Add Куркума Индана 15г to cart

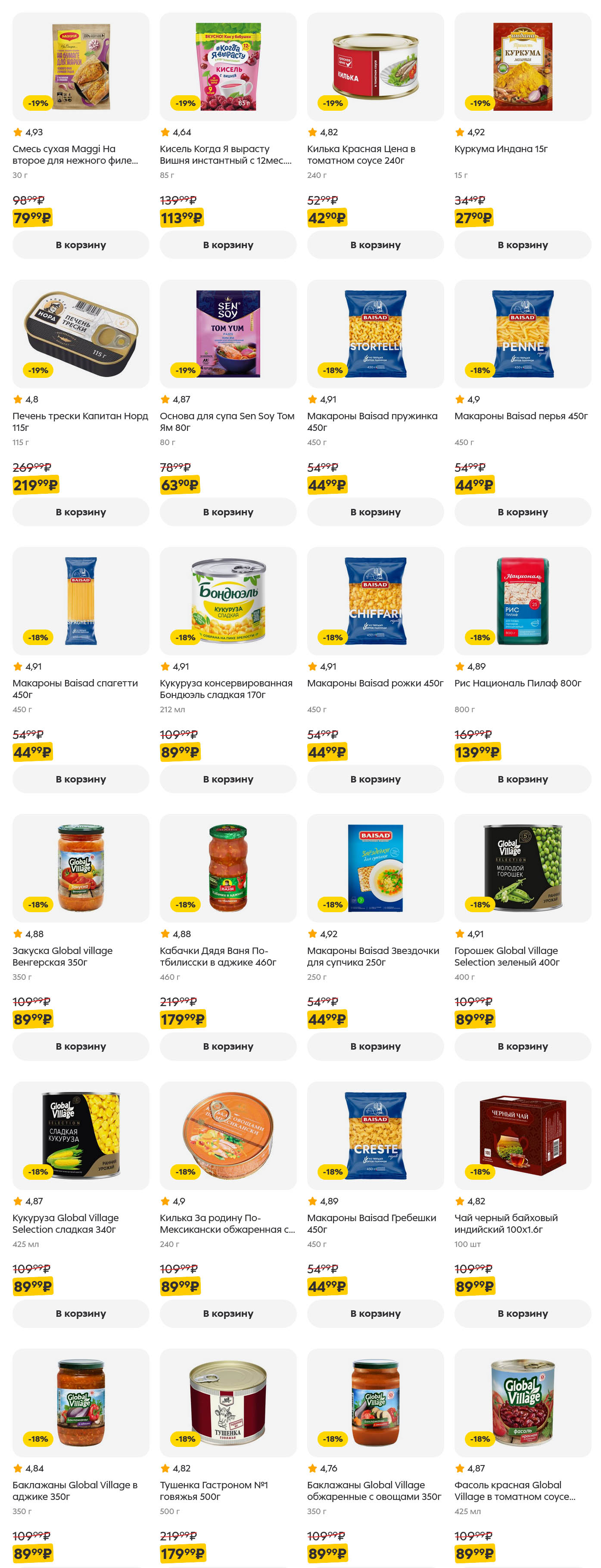[x=522, y=245]
